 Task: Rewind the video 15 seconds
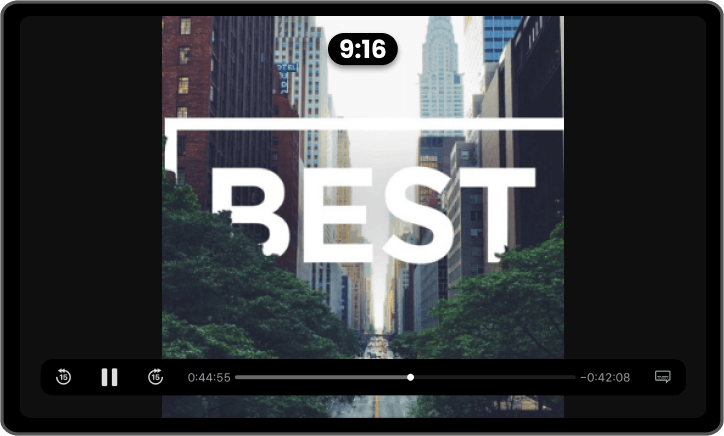coord(64,377)
